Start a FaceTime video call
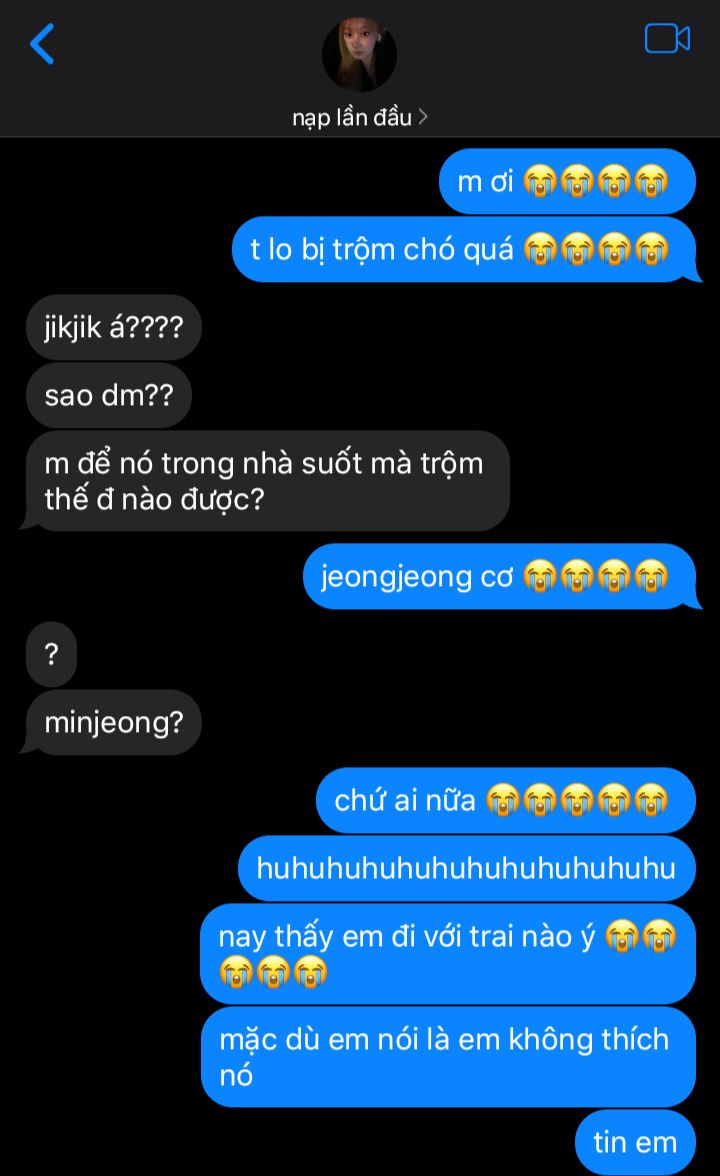Screen dimensions: 720x1176 [667, 39]
